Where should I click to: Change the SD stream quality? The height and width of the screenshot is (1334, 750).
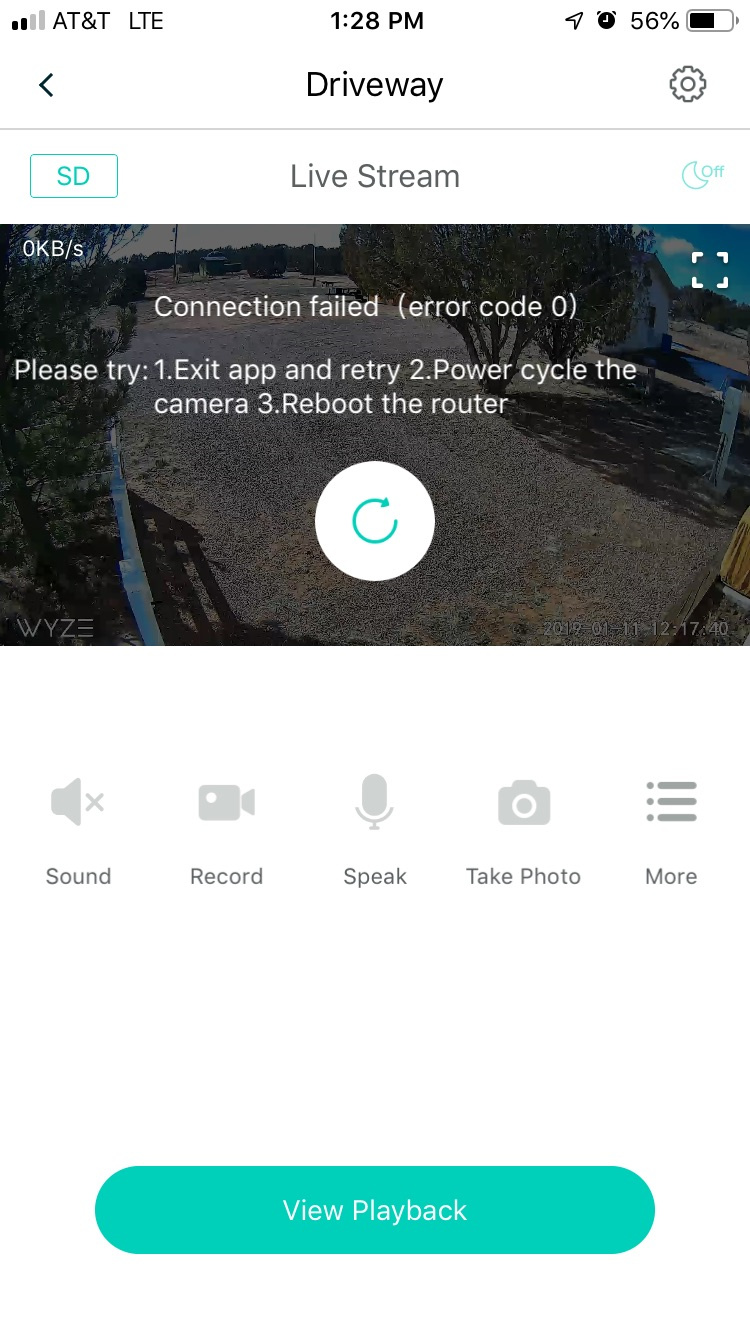pos(74,177)
